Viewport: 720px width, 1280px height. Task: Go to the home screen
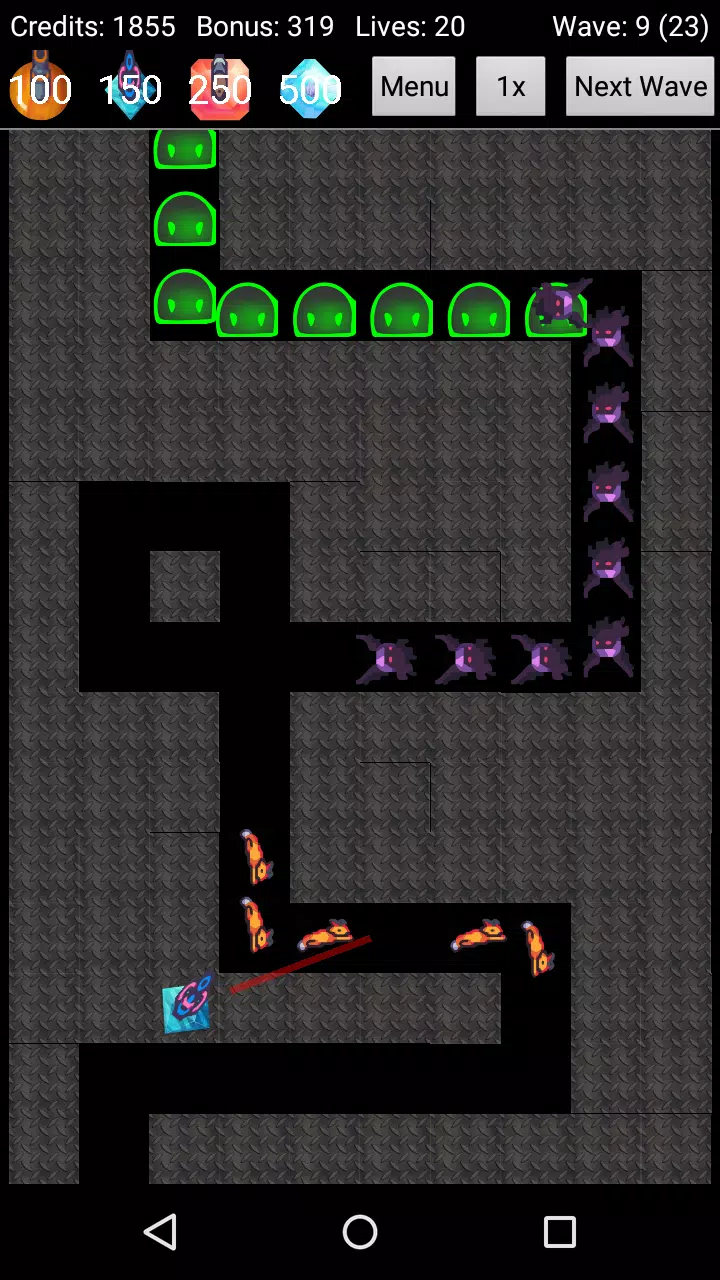[x=360, y=1232]
